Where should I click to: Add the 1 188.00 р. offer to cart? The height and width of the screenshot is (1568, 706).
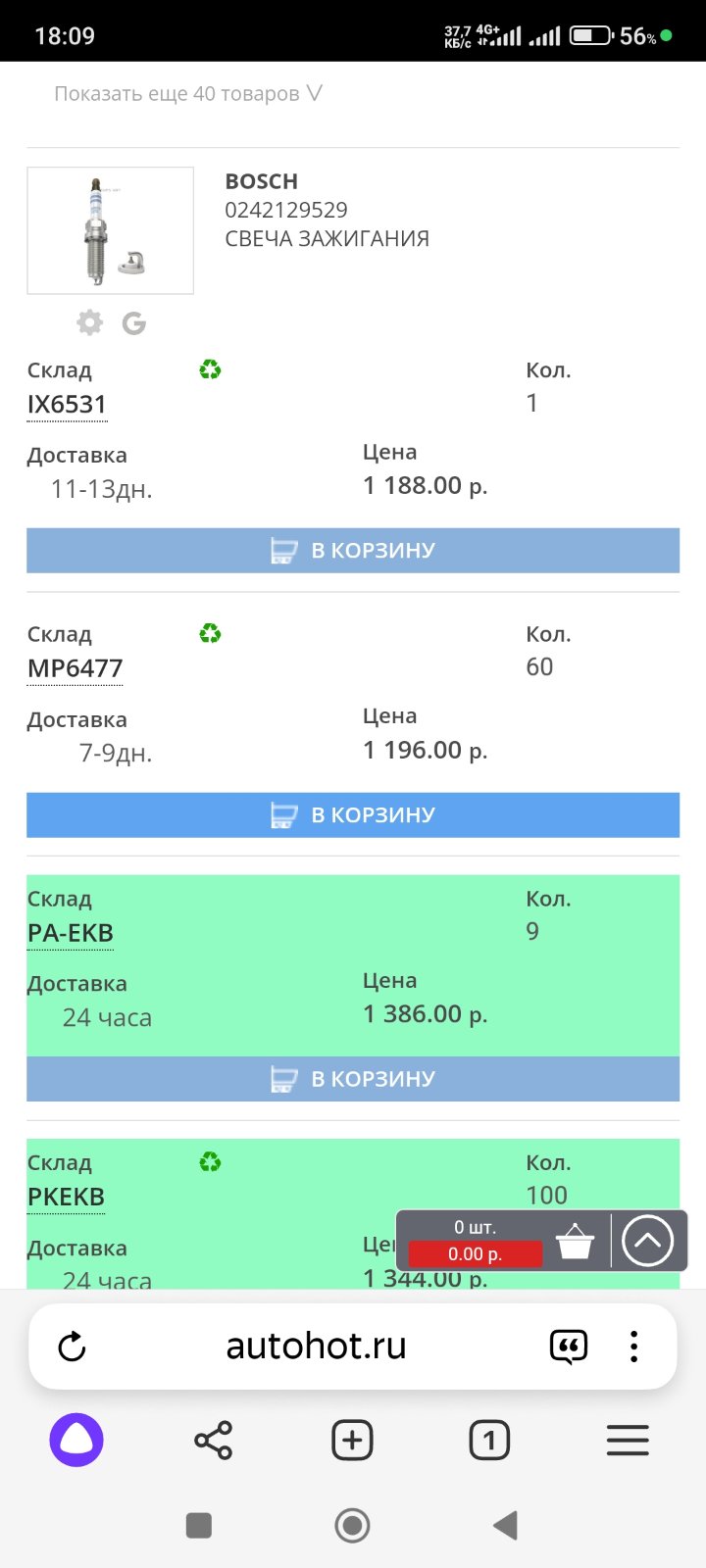353,551
